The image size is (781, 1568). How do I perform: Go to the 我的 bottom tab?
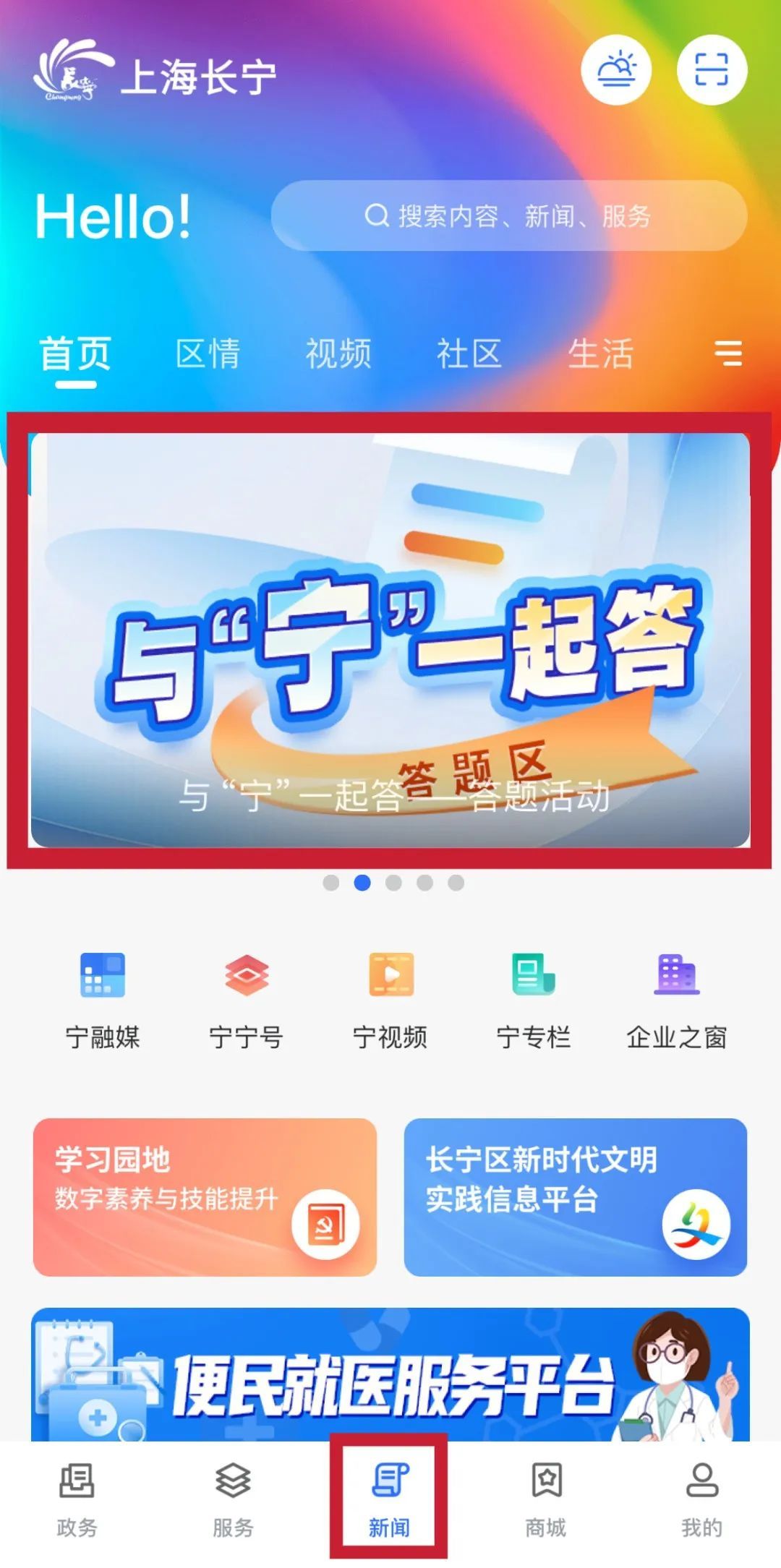tap(701, 1500)
